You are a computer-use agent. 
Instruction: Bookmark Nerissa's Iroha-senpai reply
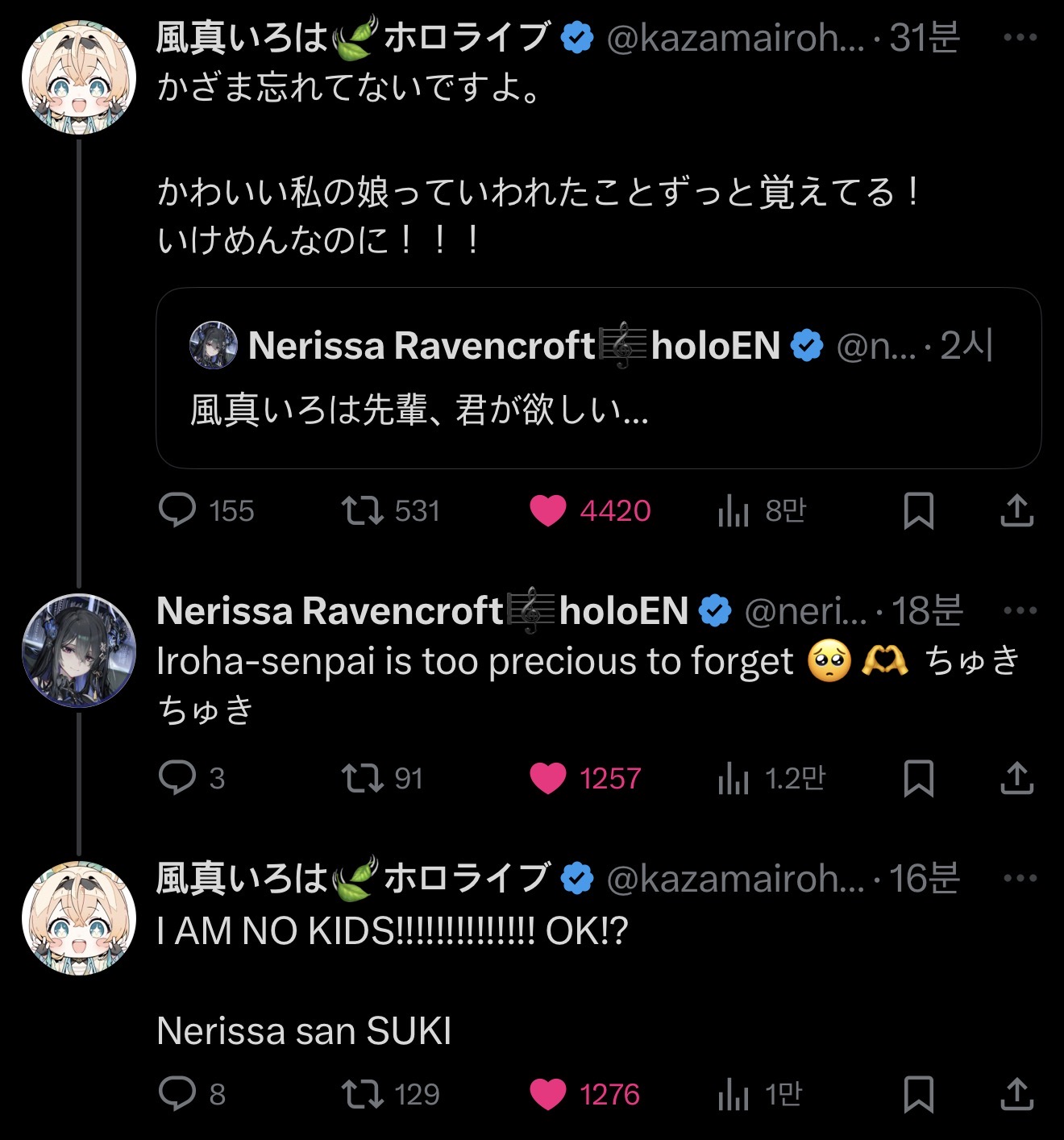[918, 778]
